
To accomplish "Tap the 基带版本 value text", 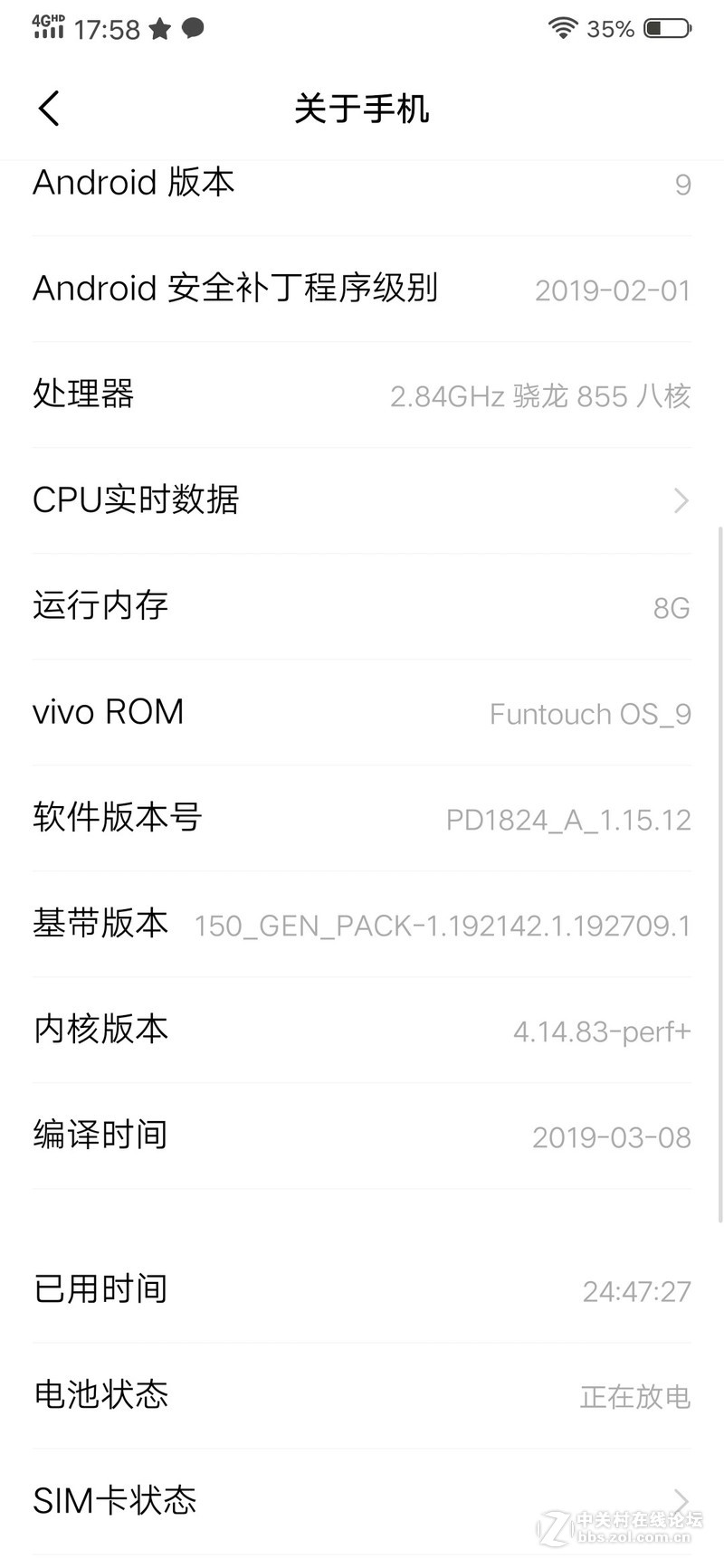I will [x=441, y=925].
